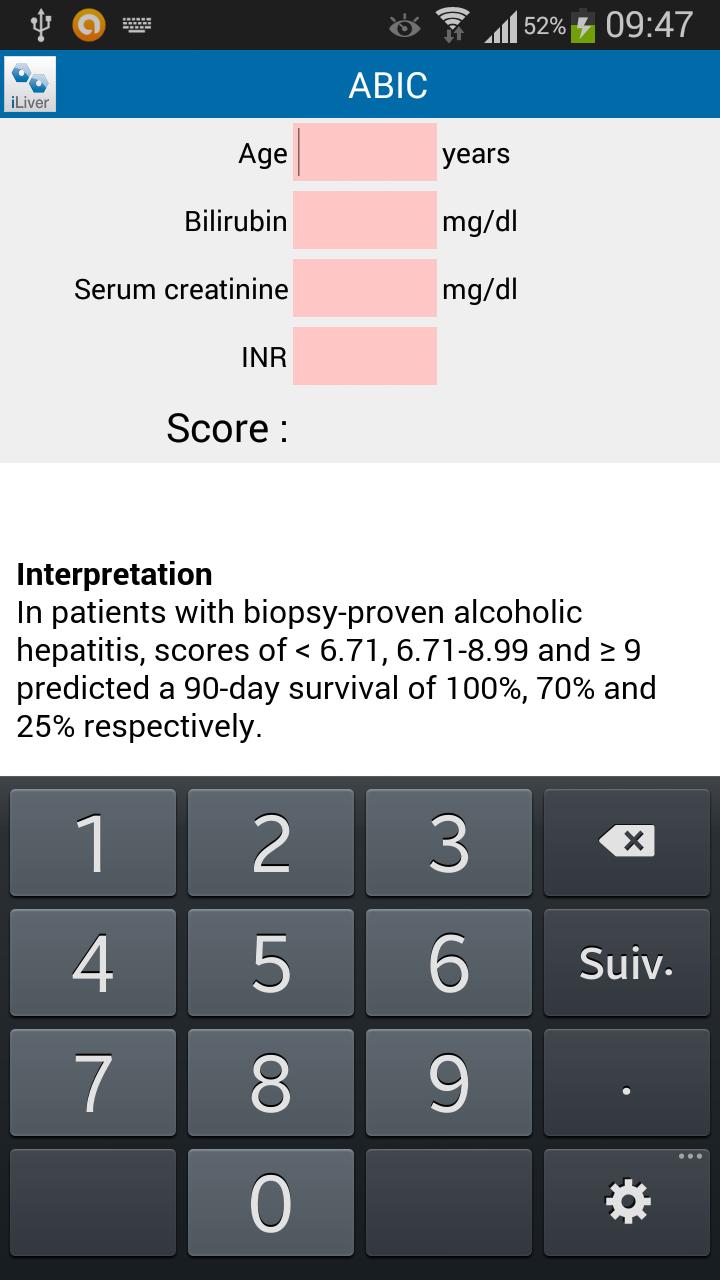
Task: Tap the 0 key on keypad
Action: (x=270, y=1202)
